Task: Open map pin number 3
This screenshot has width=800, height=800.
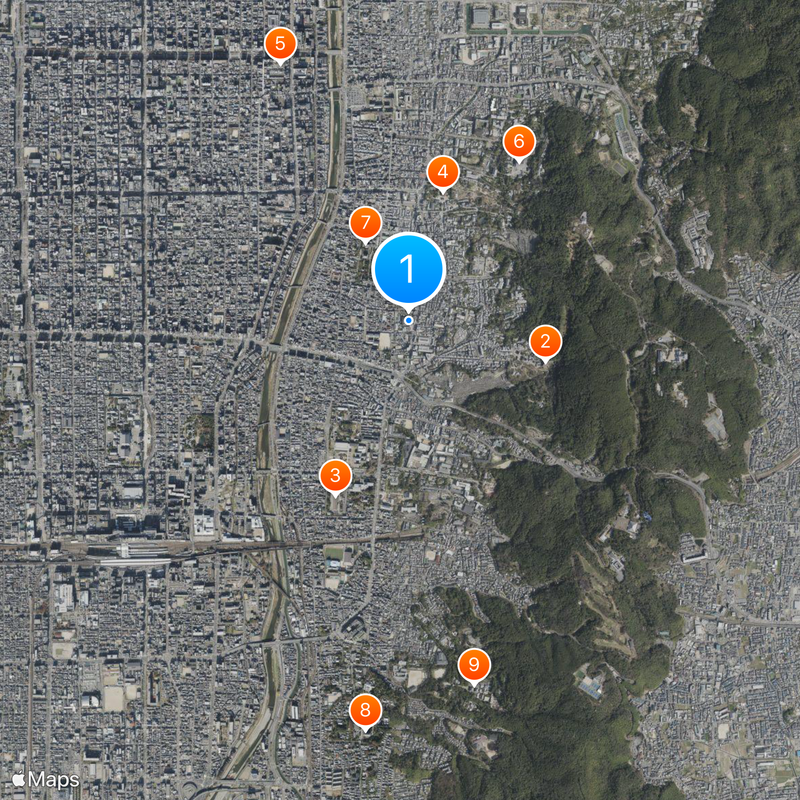Action: point(335,476)
